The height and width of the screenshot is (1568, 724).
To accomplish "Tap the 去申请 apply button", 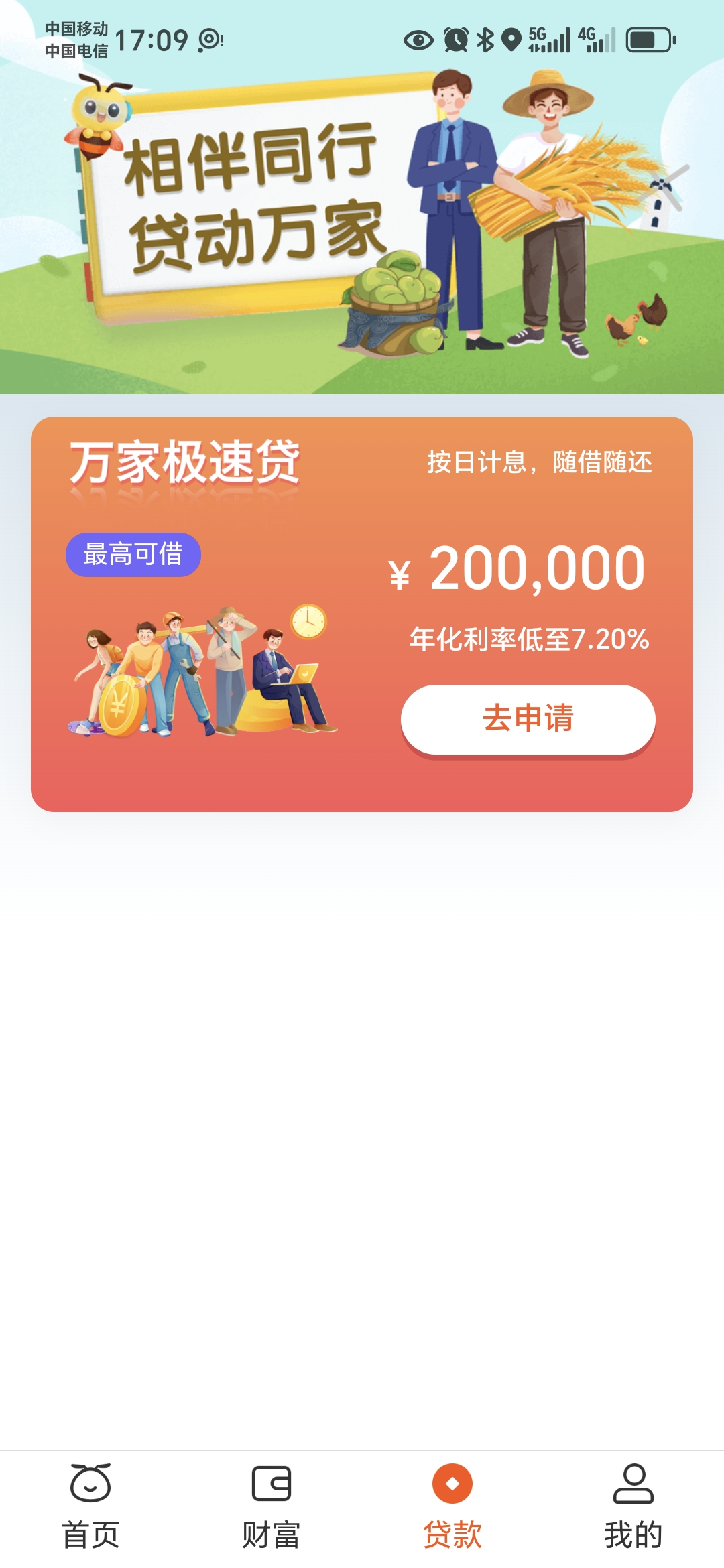I will tap(528, 719).
